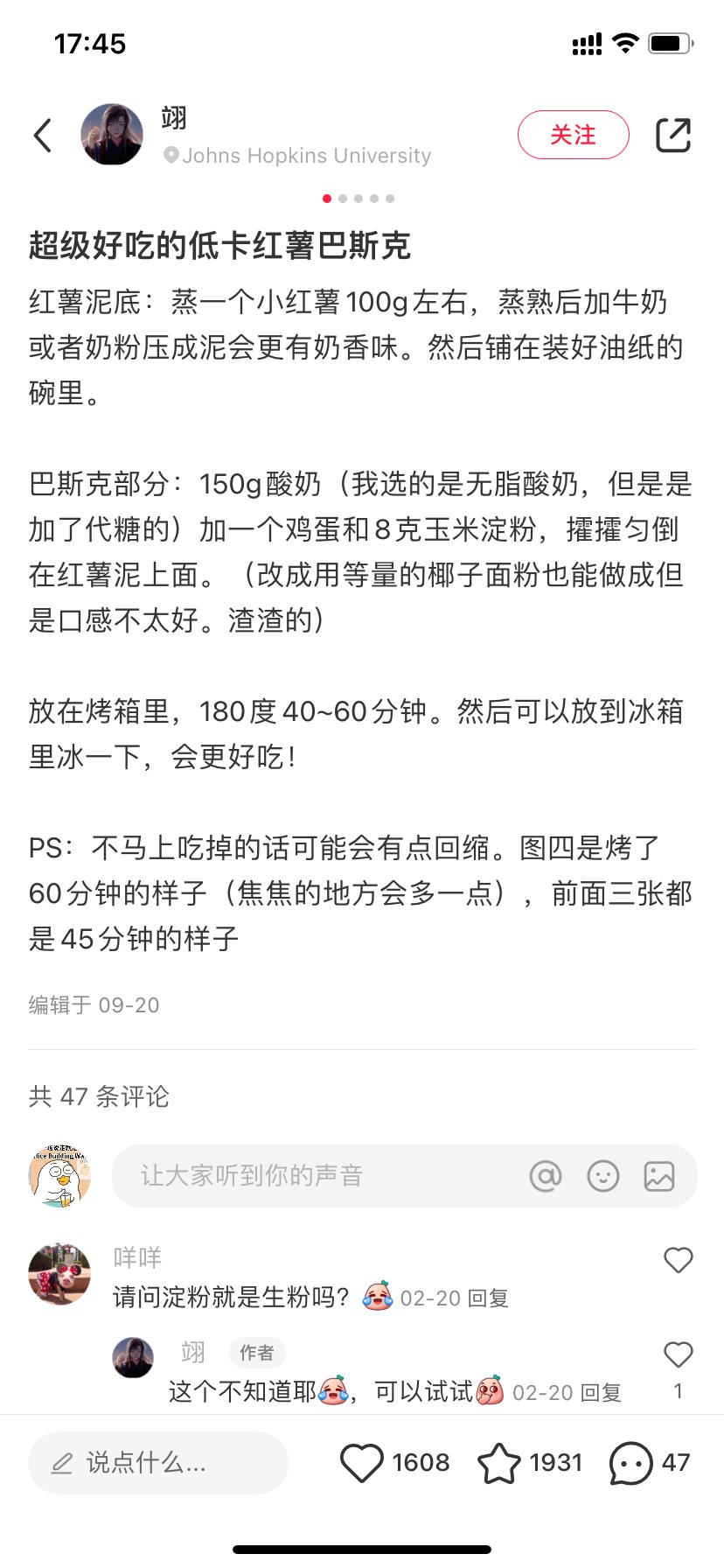Save the post to favorites (1931)
The image size is (724, 1568).
499,1463
